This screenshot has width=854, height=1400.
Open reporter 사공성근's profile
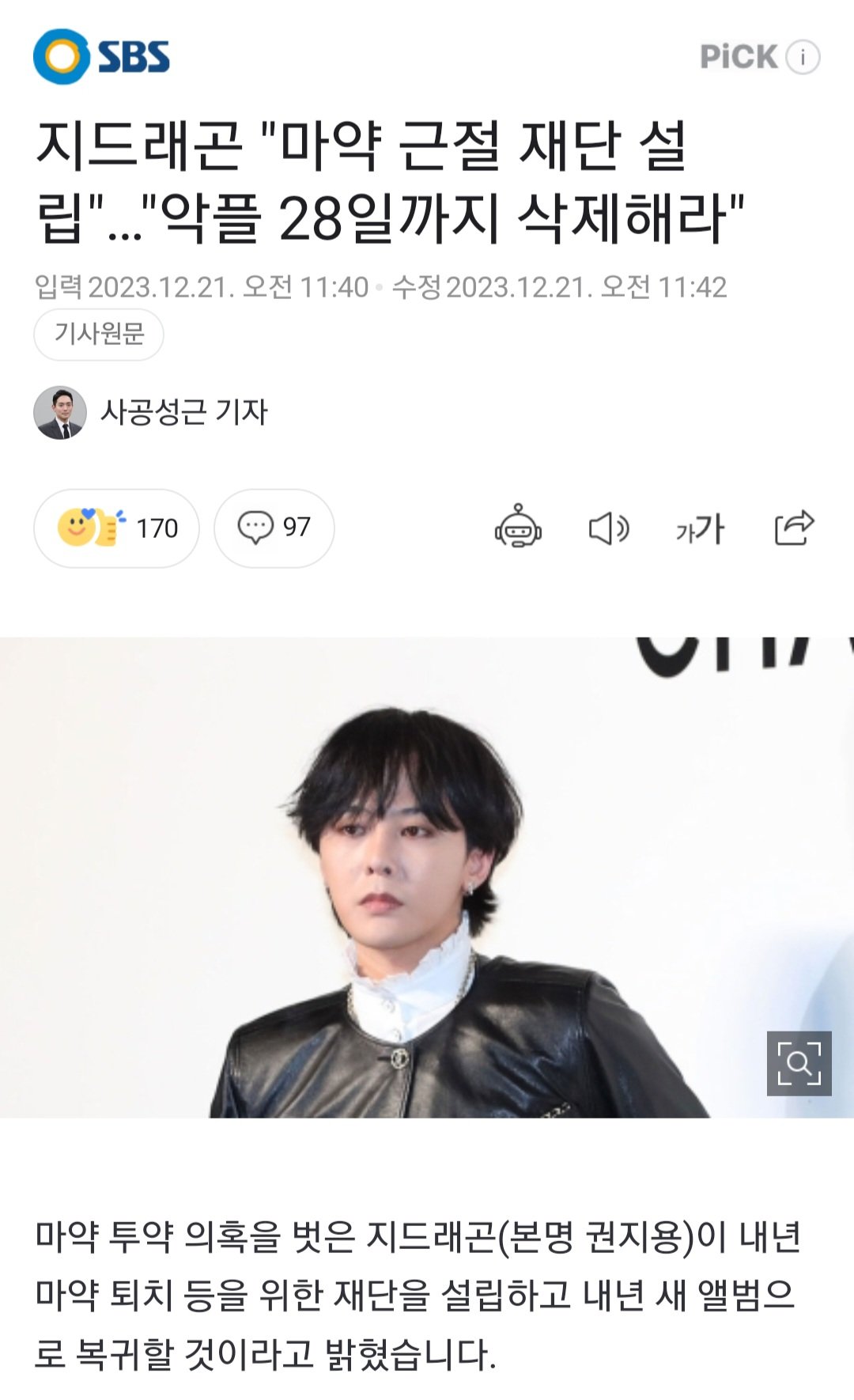[151, 412]
